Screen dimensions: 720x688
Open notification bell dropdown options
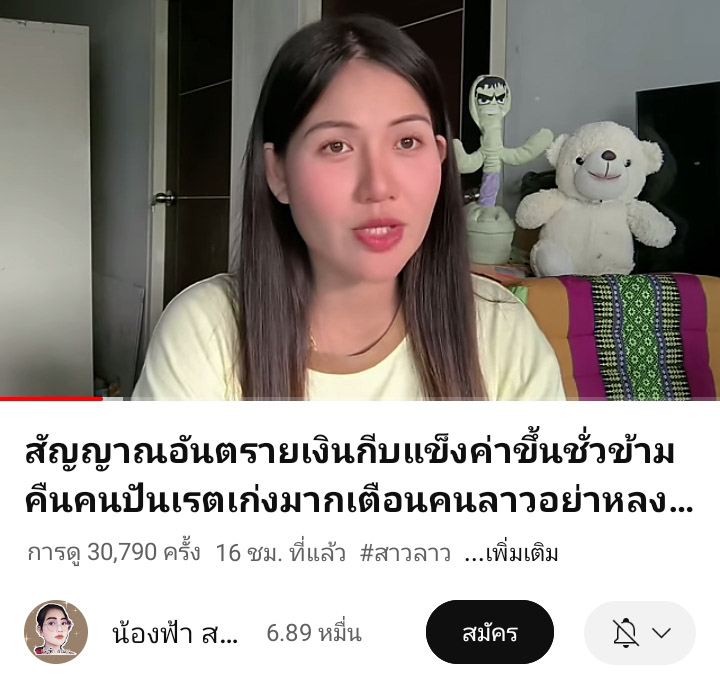pos(640,633)
